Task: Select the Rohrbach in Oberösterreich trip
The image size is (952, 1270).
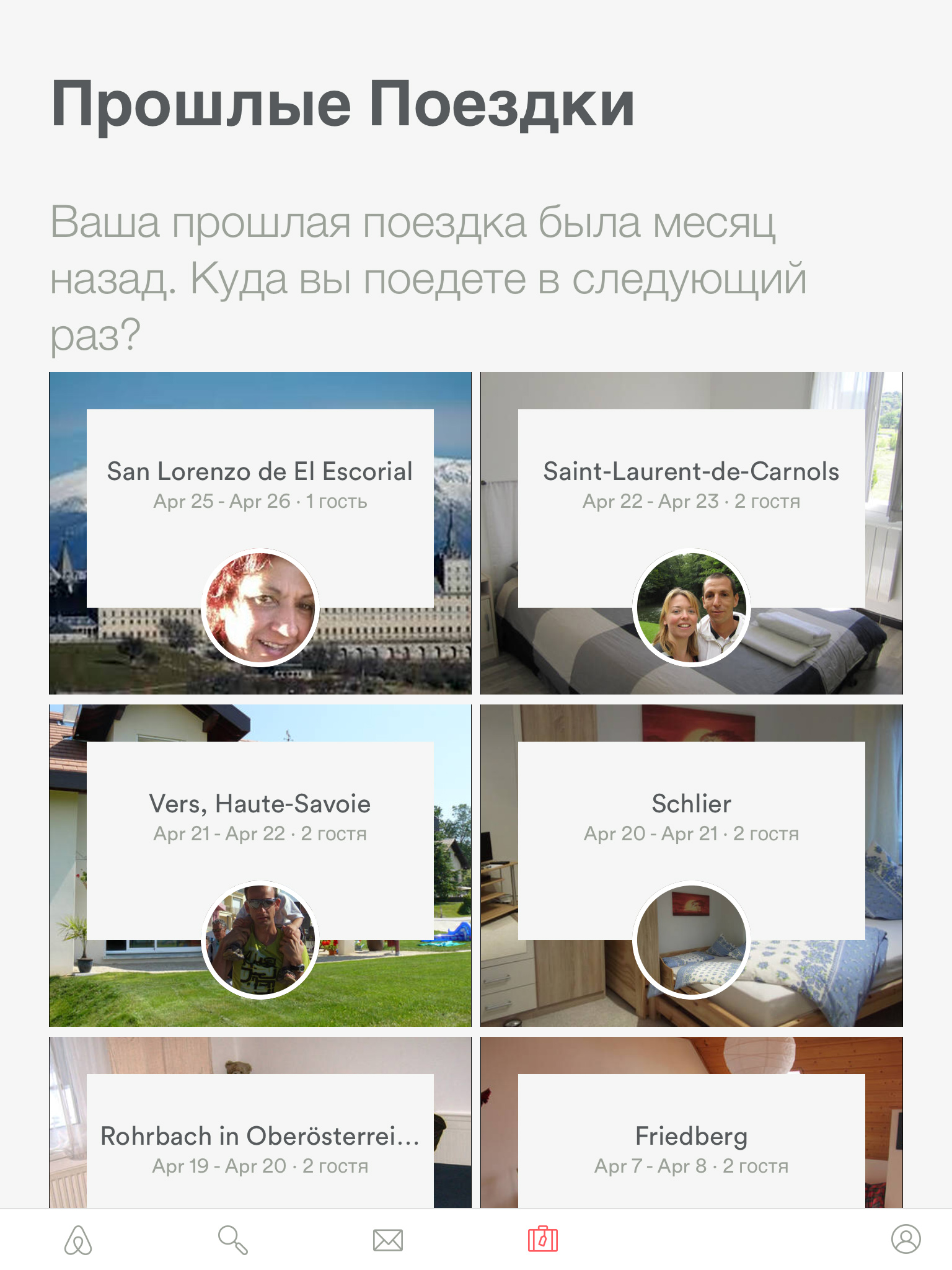Action: point(260,1147)
